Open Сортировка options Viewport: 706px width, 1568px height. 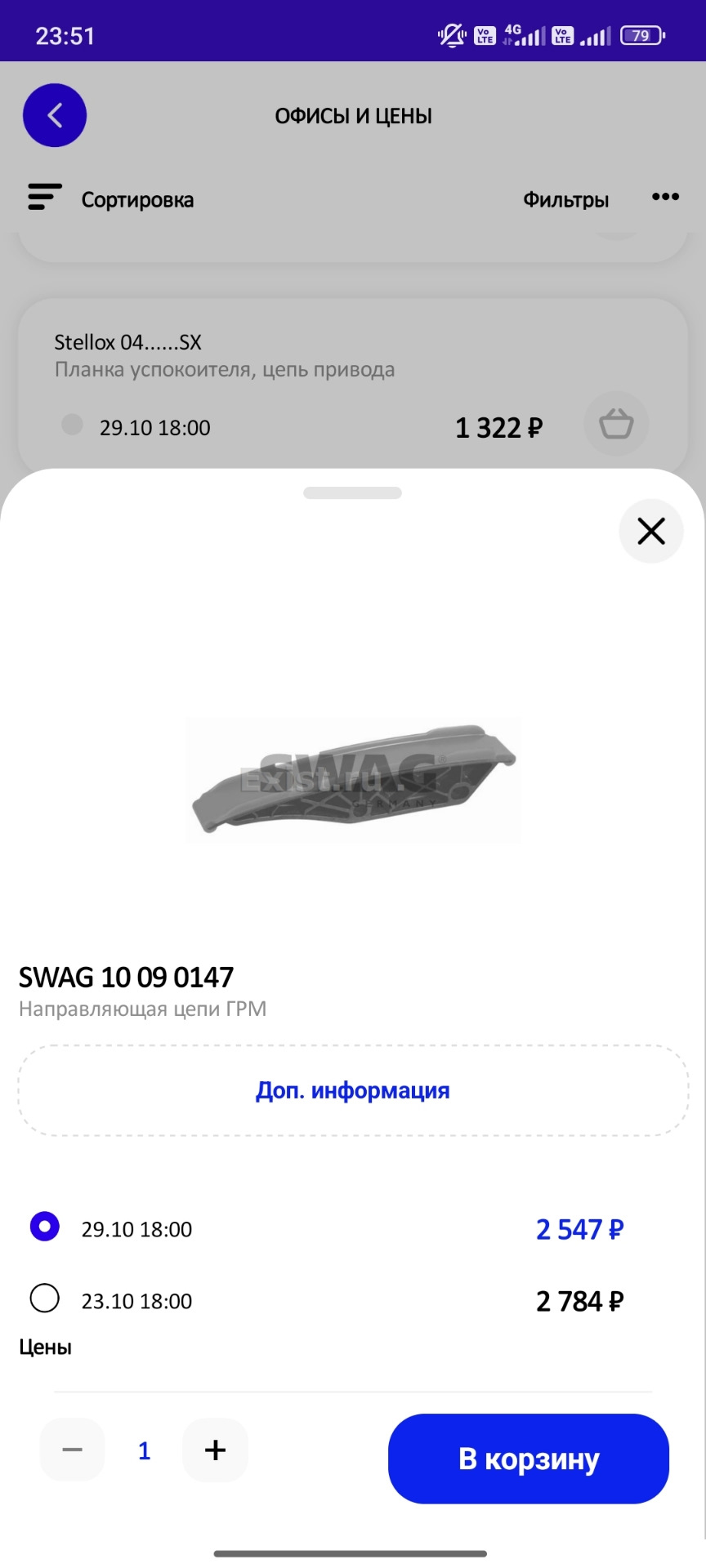pyautogui.click(x=112, y=199)
